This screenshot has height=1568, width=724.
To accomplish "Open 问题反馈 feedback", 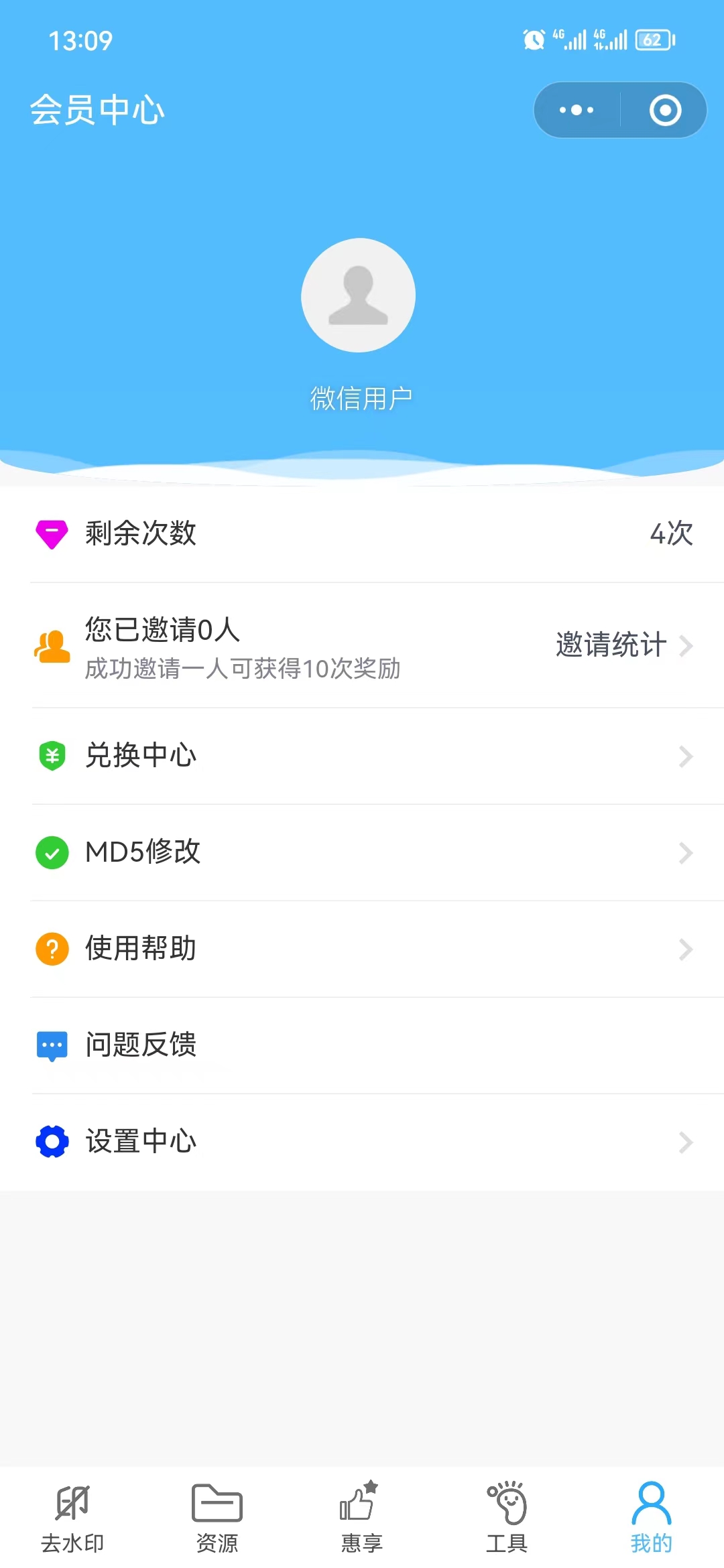I will tap(362, 1045).
